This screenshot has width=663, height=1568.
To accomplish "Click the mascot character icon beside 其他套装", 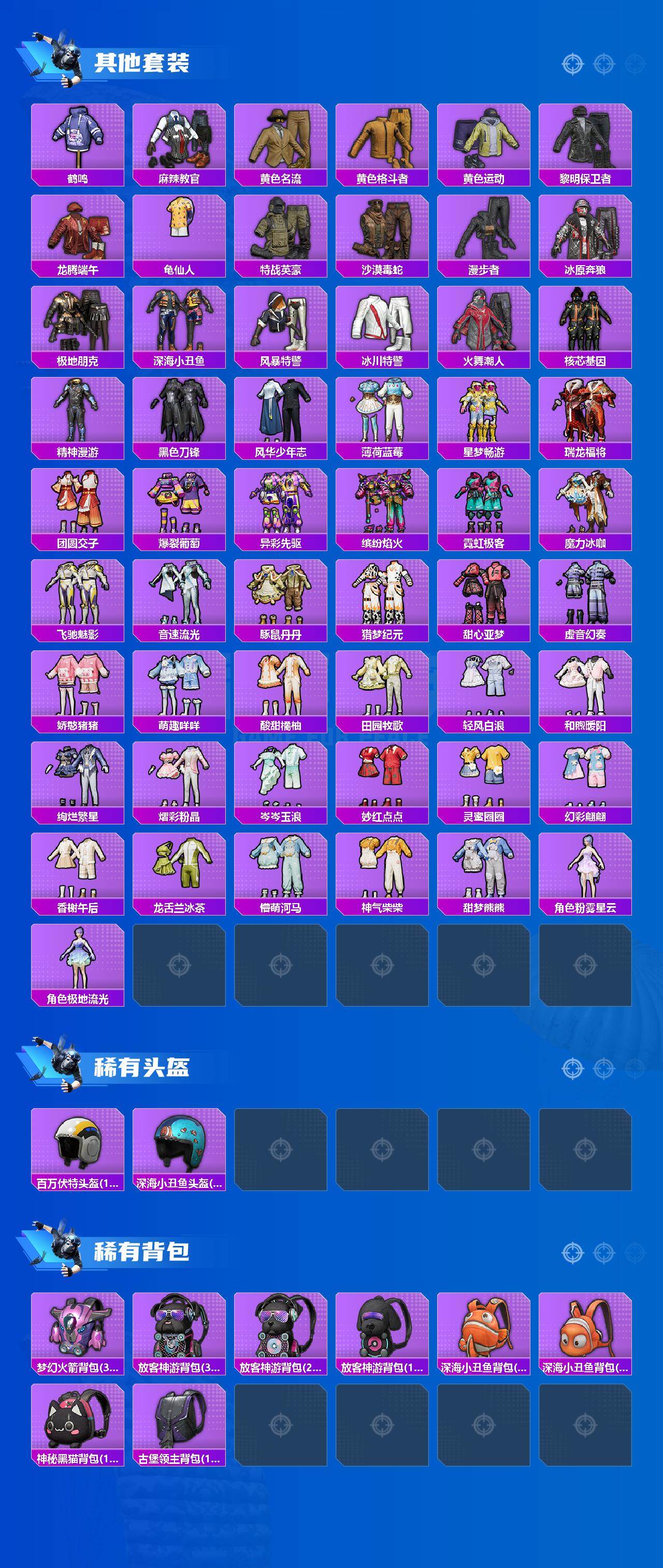I will point(64,58).
